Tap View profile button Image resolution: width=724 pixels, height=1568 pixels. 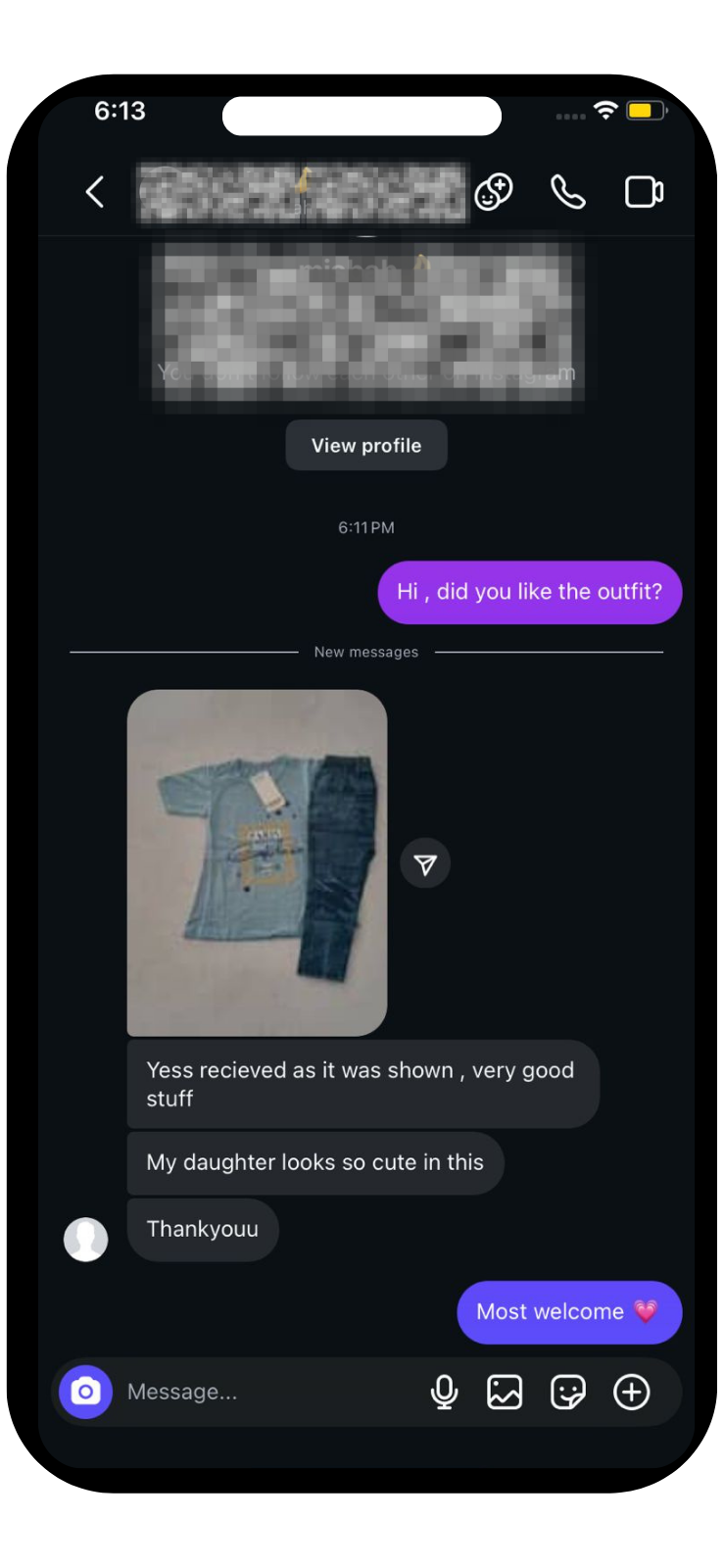[x=366, y=445]
